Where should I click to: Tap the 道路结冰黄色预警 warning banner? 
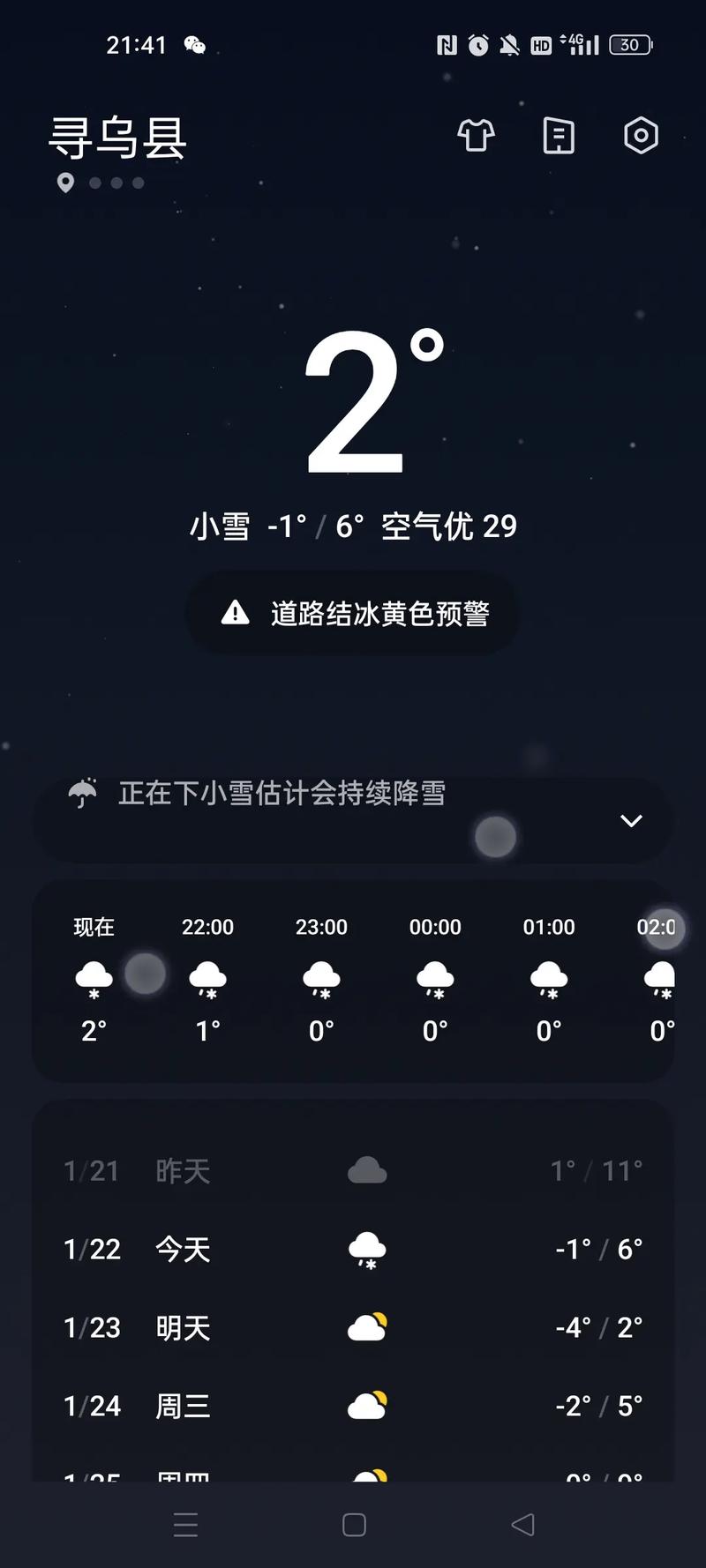[351, 612]
